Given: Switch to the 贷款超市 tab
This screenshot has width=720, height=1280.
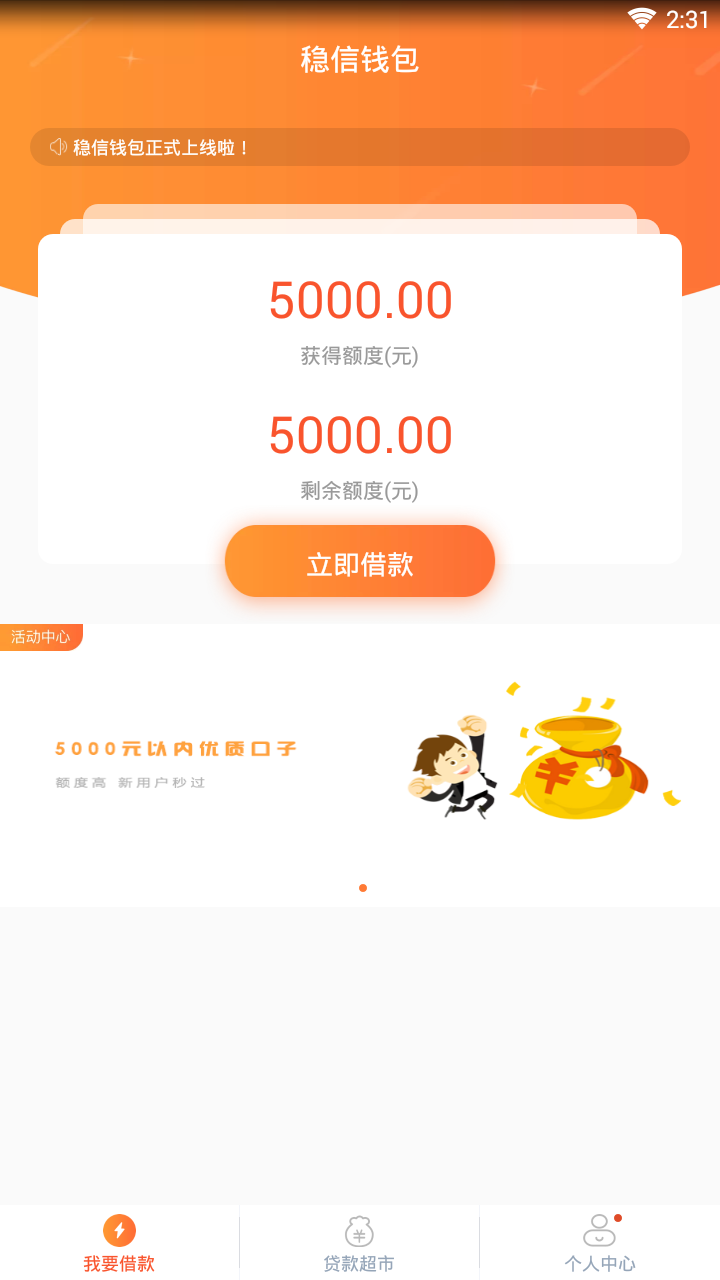Looking at the screenshot, I should coord(359,1243).
